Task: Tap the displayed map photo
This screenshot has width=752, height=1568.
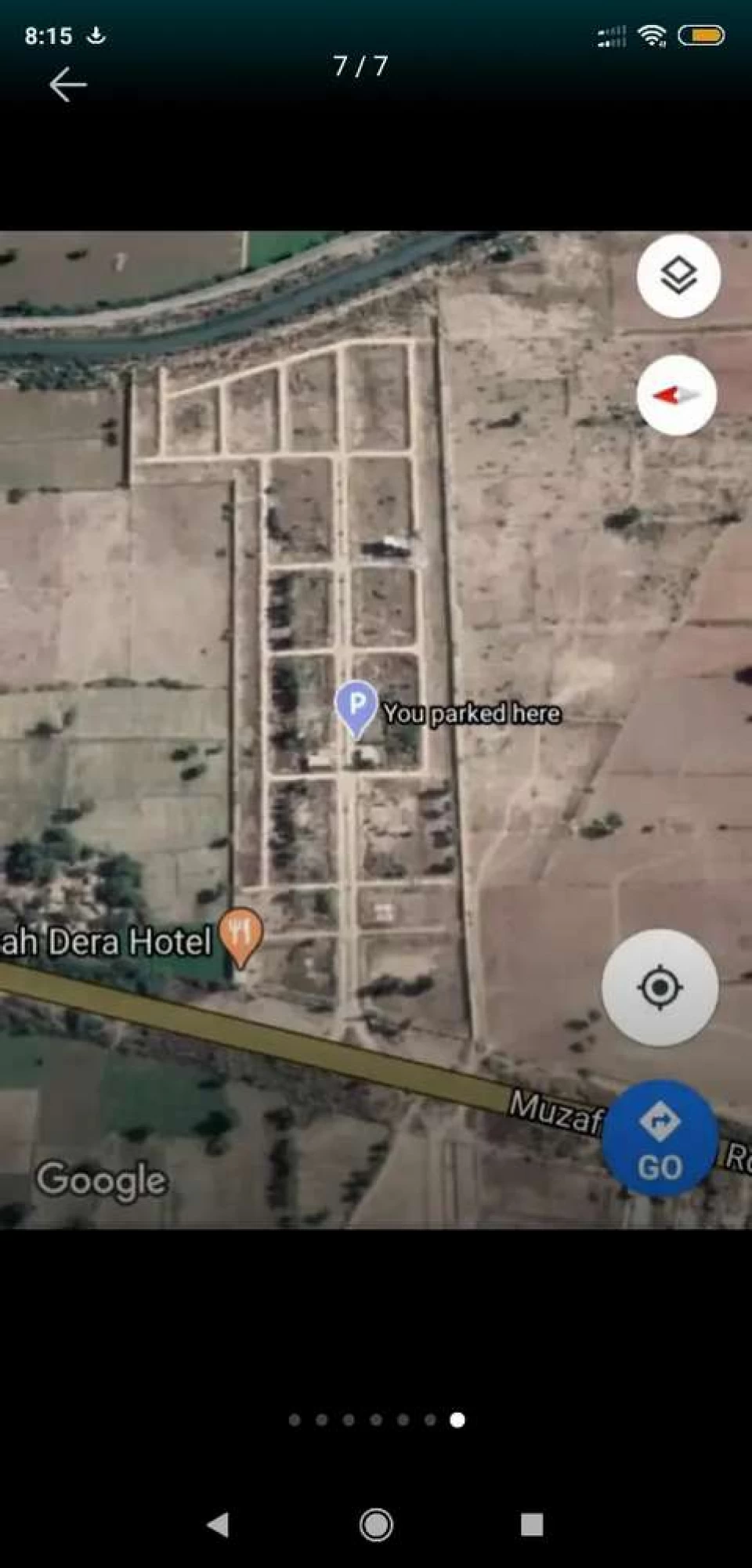Action: click(376, 729)
